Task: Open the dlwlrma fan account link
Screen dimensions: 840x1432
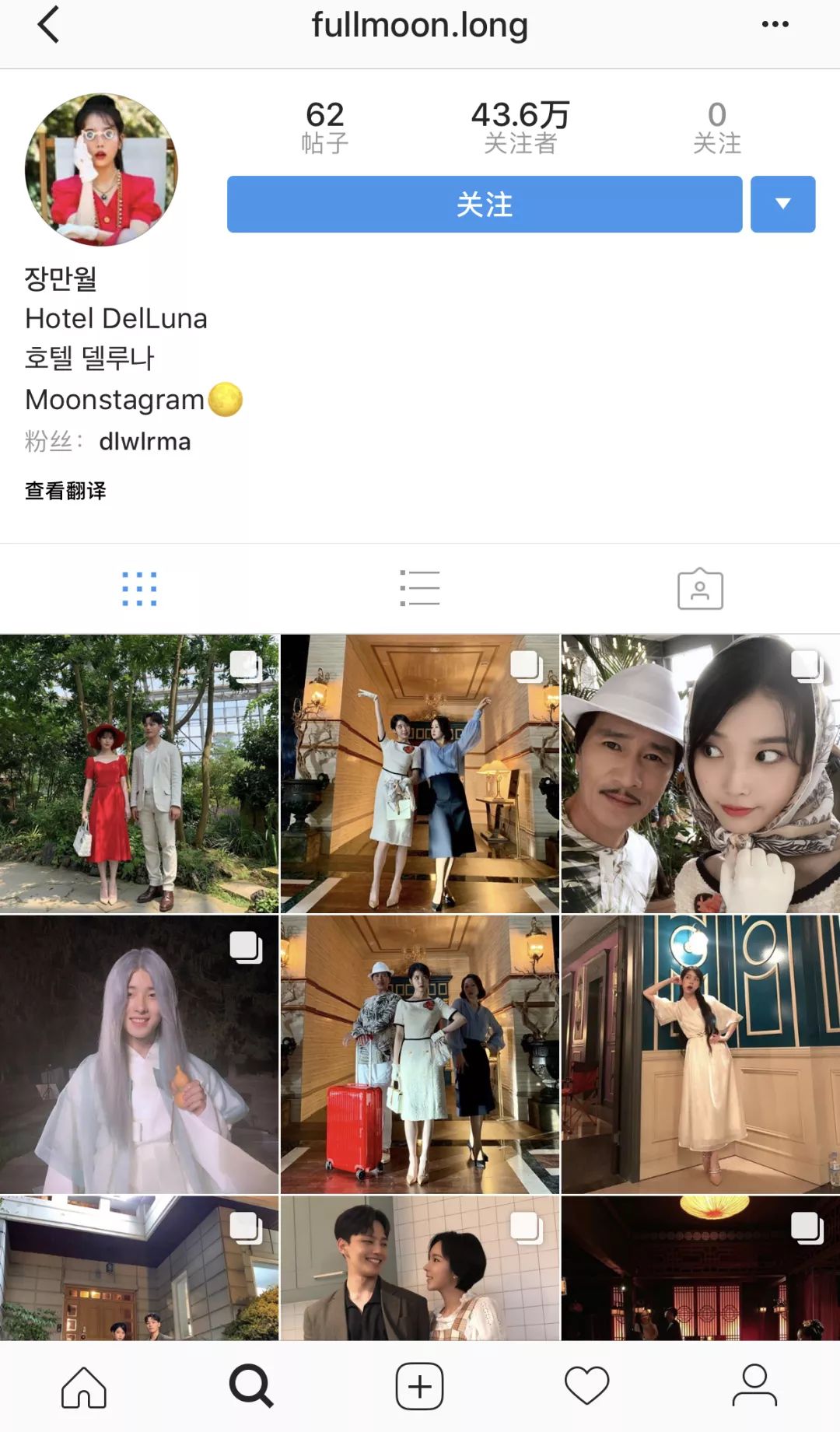Action: (145, 442)
